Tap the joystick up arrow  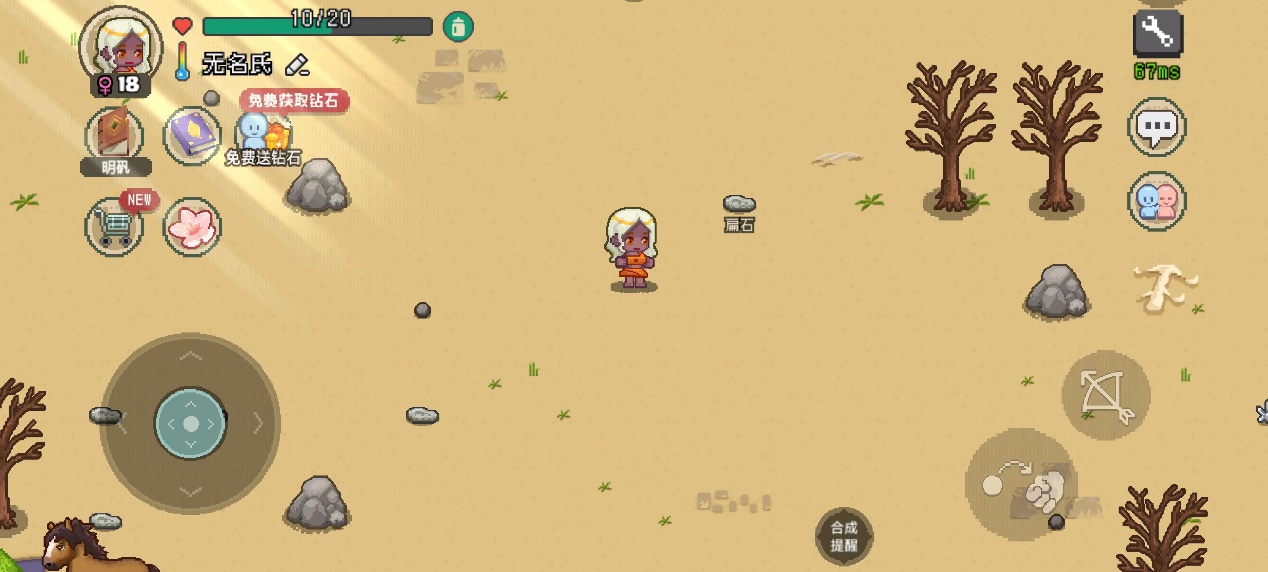(x=190, y=356)
